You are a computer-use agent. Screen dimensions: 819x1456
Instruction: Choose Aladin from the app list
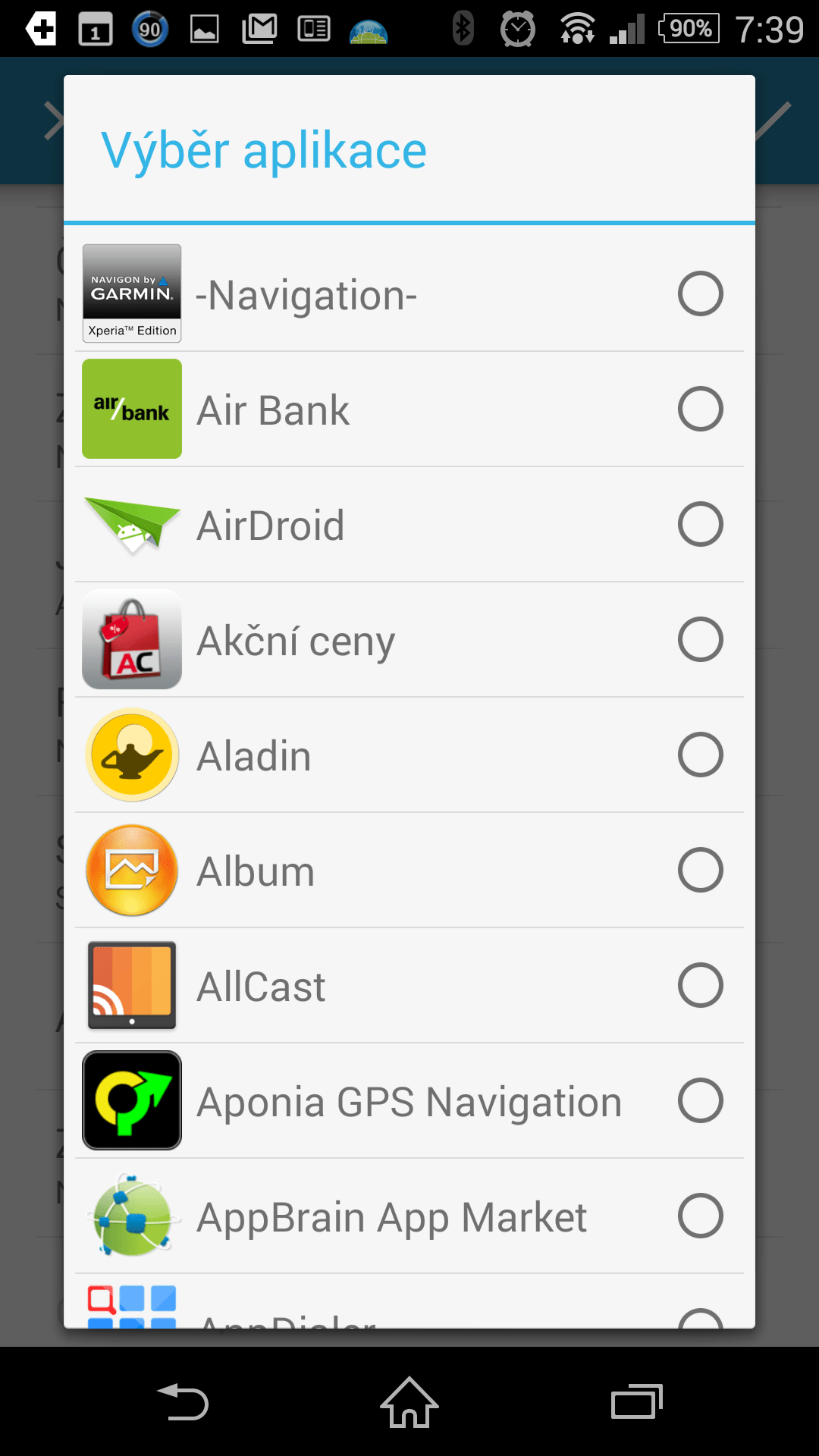coord(409,755)
